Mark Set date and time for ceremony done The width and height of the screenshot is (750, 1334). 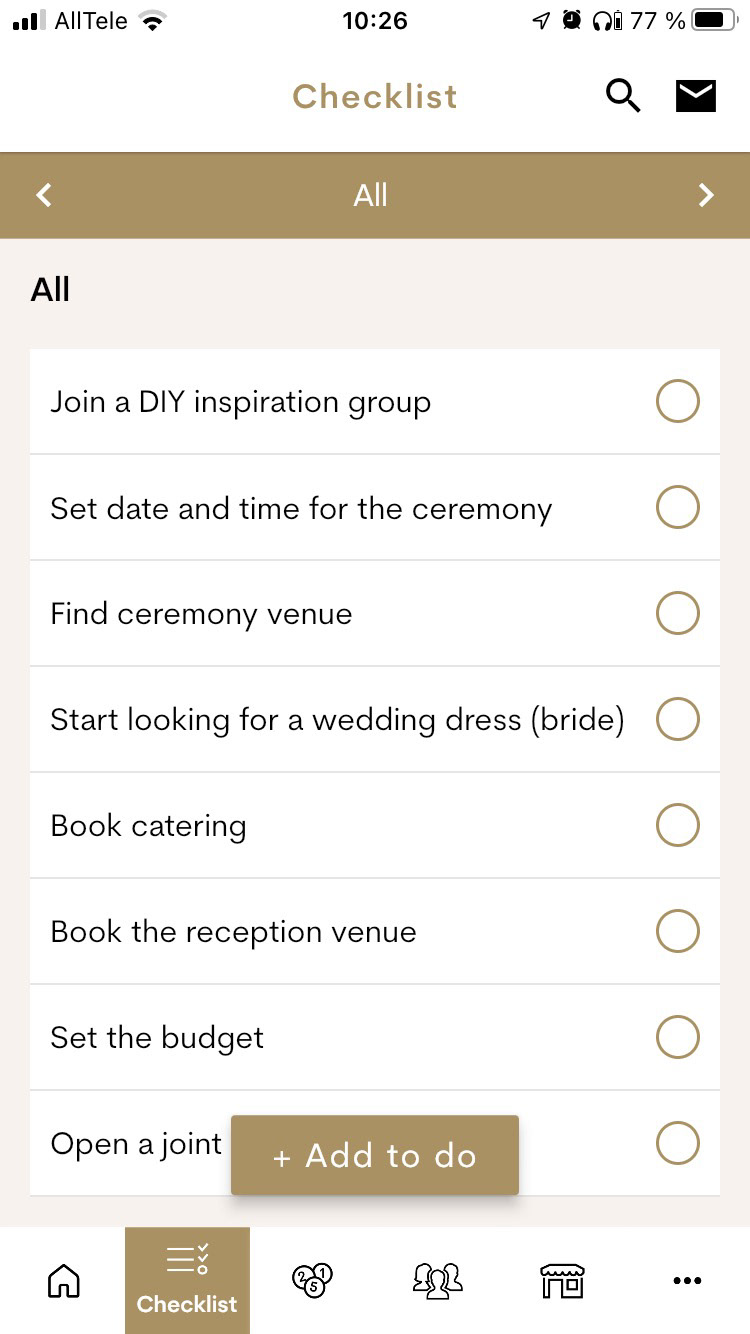(x=677, y=508)
